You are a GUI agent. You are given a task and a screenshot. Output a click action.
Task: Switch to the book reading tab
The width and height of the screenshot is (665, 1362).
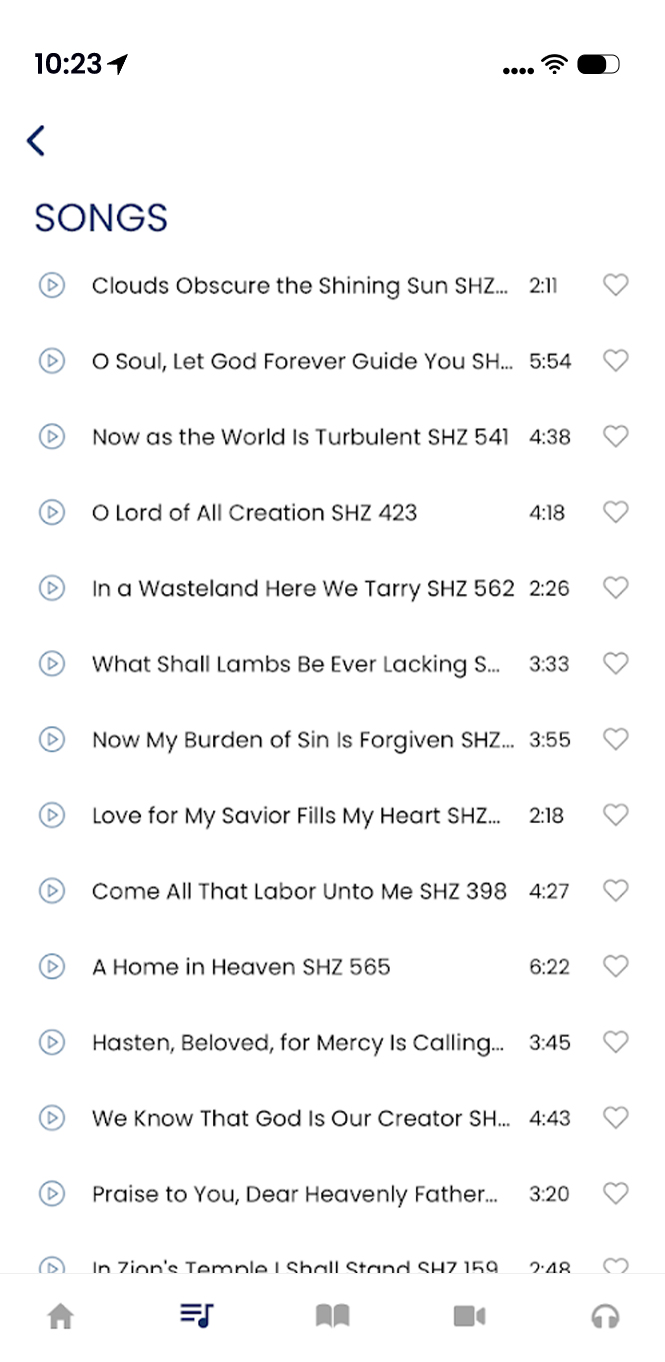click(333, 1316)
